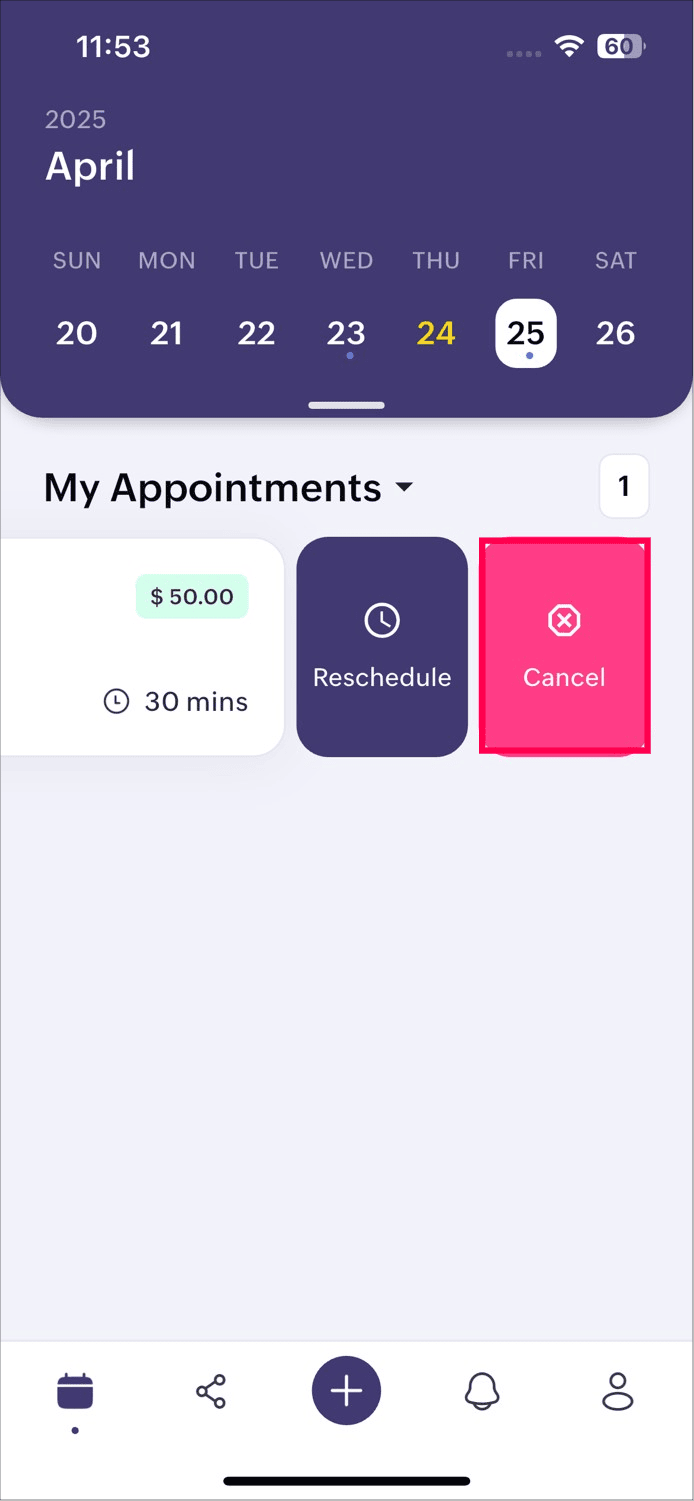Cancel the appointment
The image size is (694, 1501).
pos(565,646)
